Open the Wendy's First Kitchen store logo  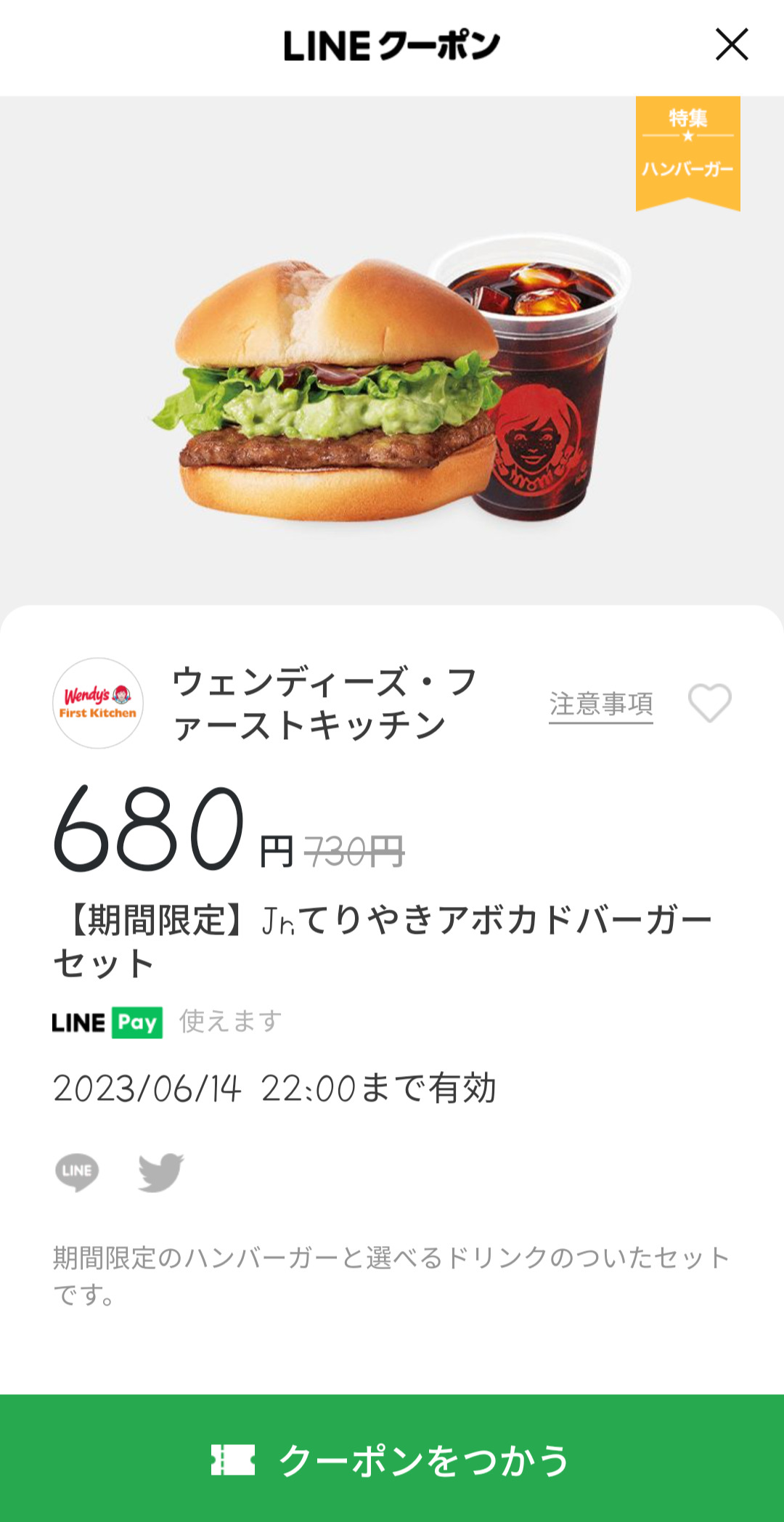98,703
